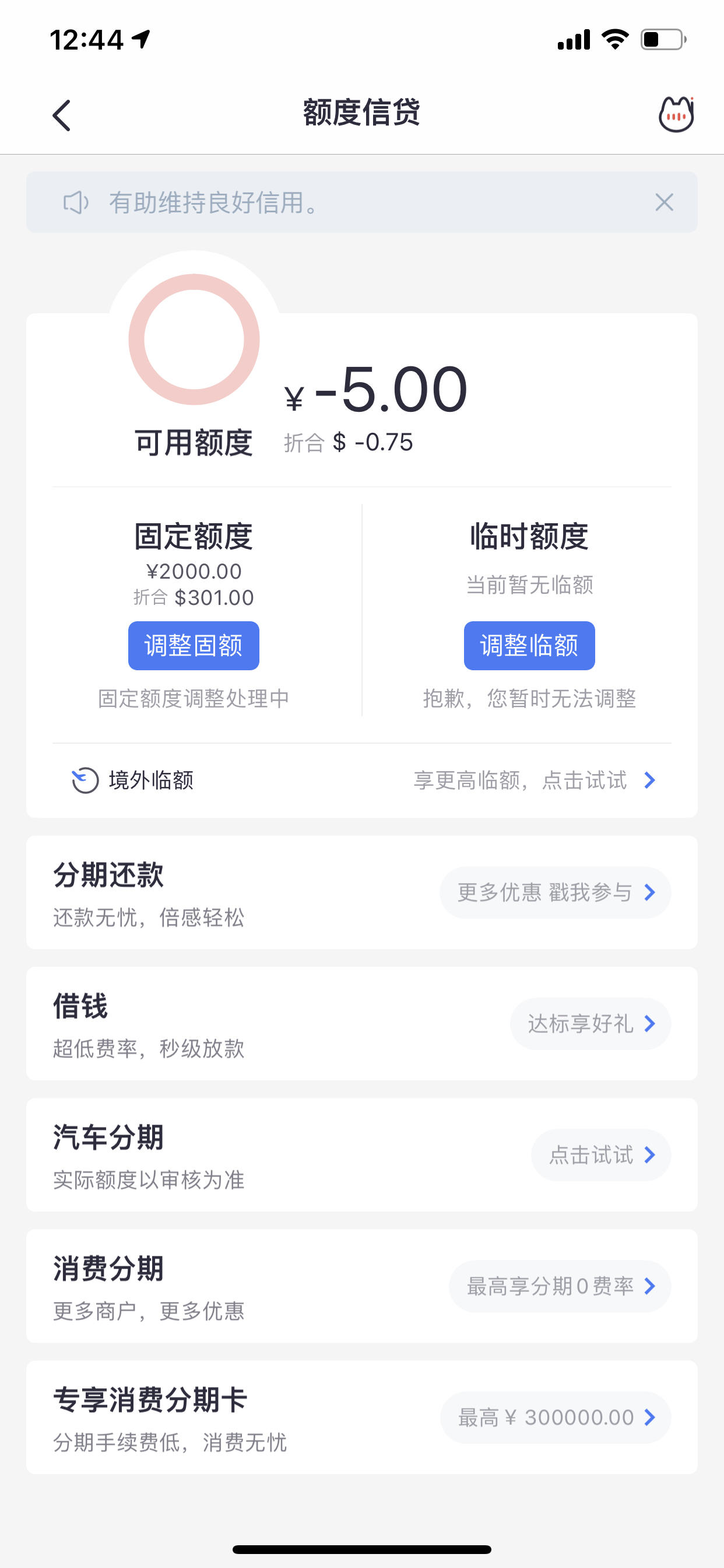Image resolution: width=724 pixels, height=1568 pixels.
Task: Tap the 调整固额 button
Action: click(194, 645)
